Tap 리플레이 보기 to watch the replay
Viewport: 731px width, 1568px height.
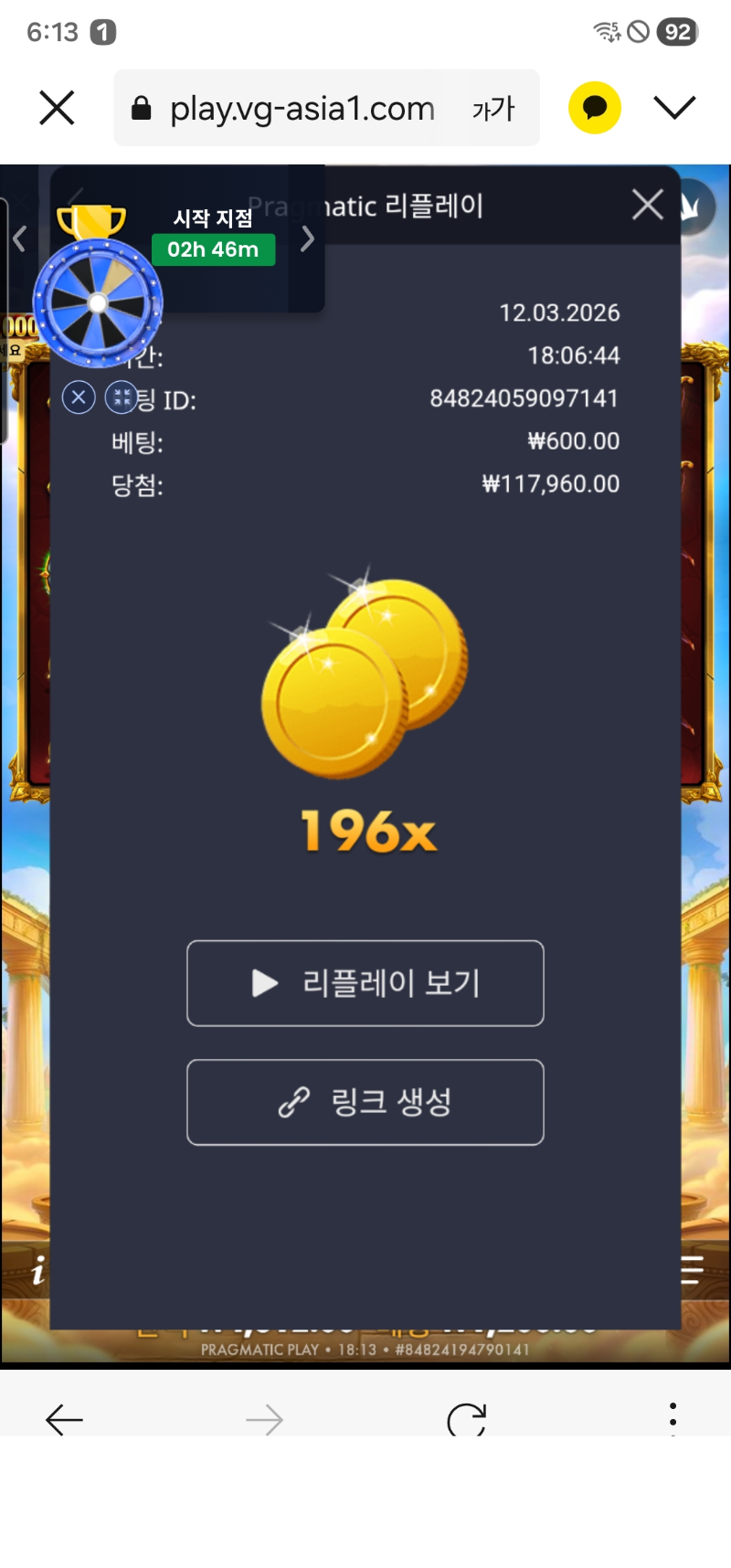point(365,983)
